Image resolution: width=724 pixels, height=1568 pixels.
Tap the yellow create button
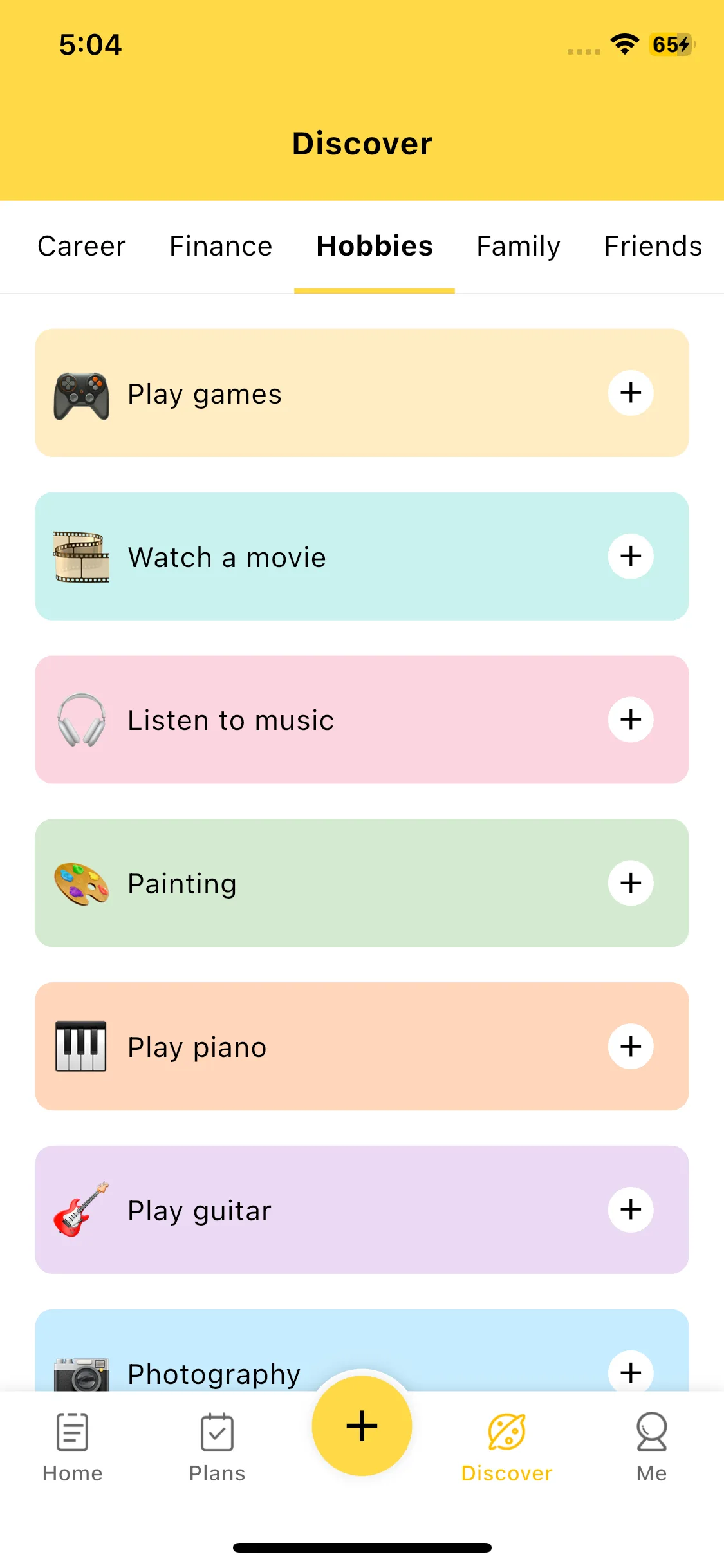362,1426
